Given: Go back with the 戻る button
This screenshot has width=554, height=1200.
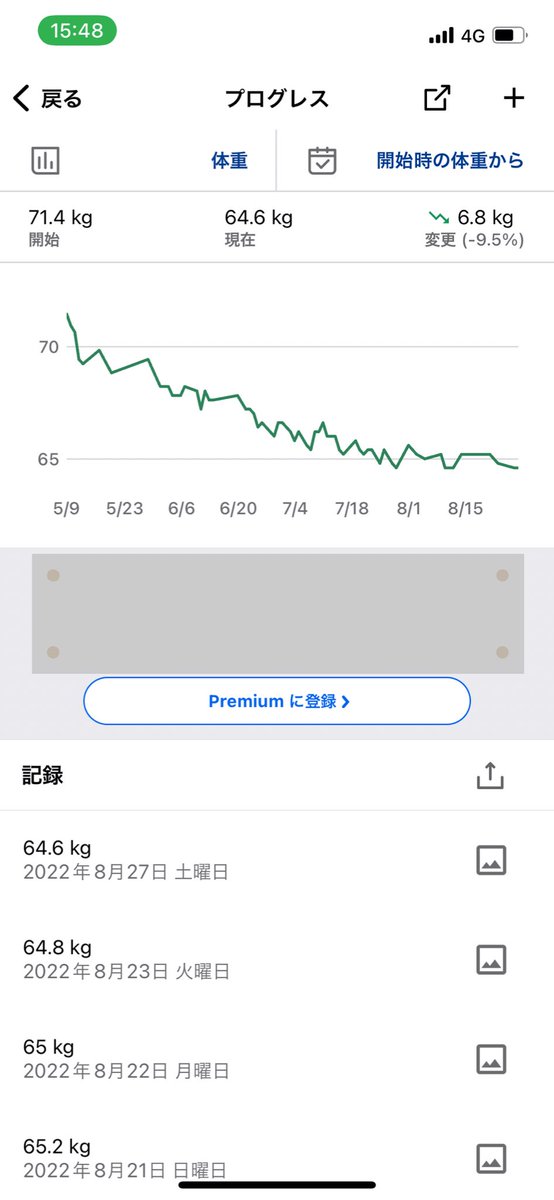Looking at the screenshot, I should (47, 98).
